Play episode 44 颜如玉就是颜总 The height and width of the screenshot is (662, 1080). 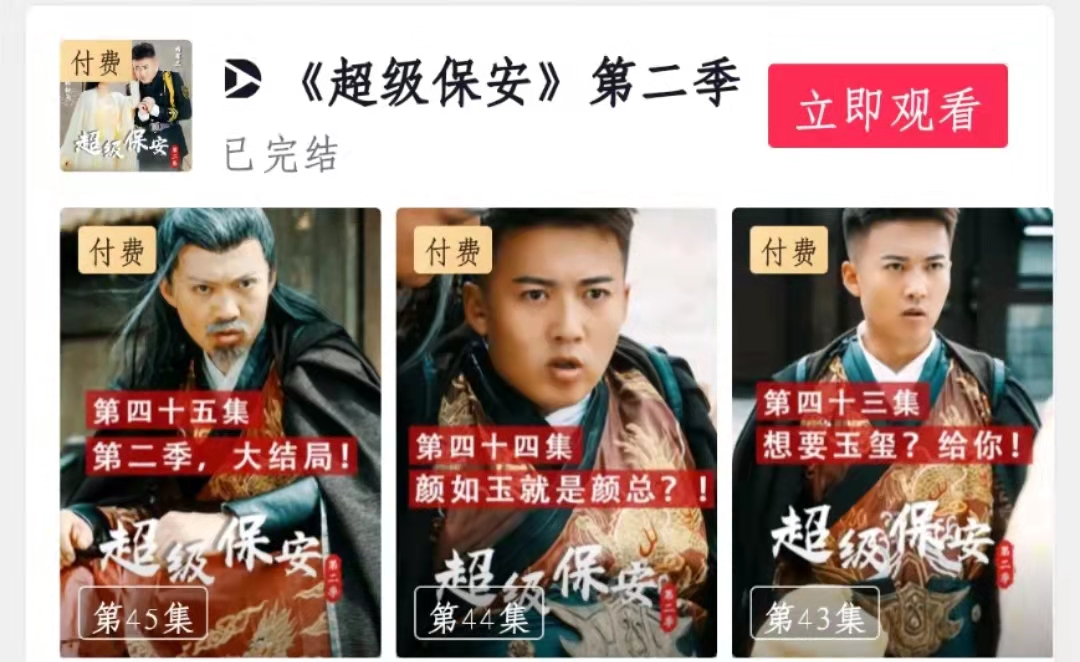coord(556,432)
